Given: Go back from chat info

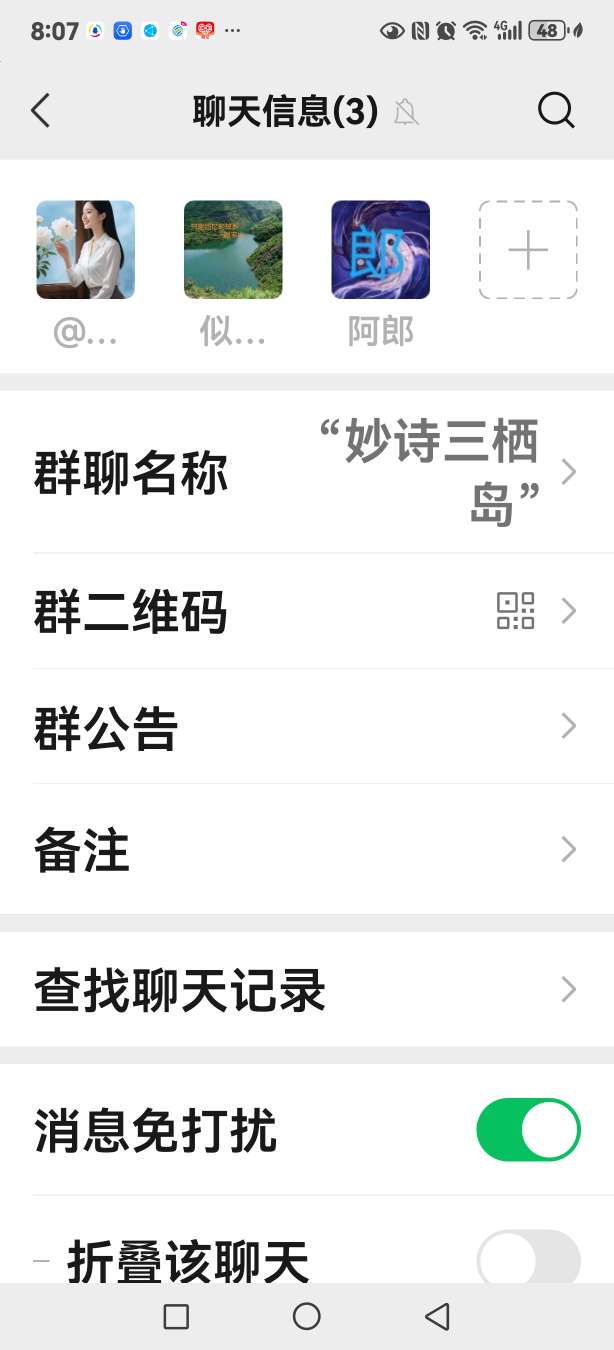Looking at the screenshot, I should pos(40,111).
